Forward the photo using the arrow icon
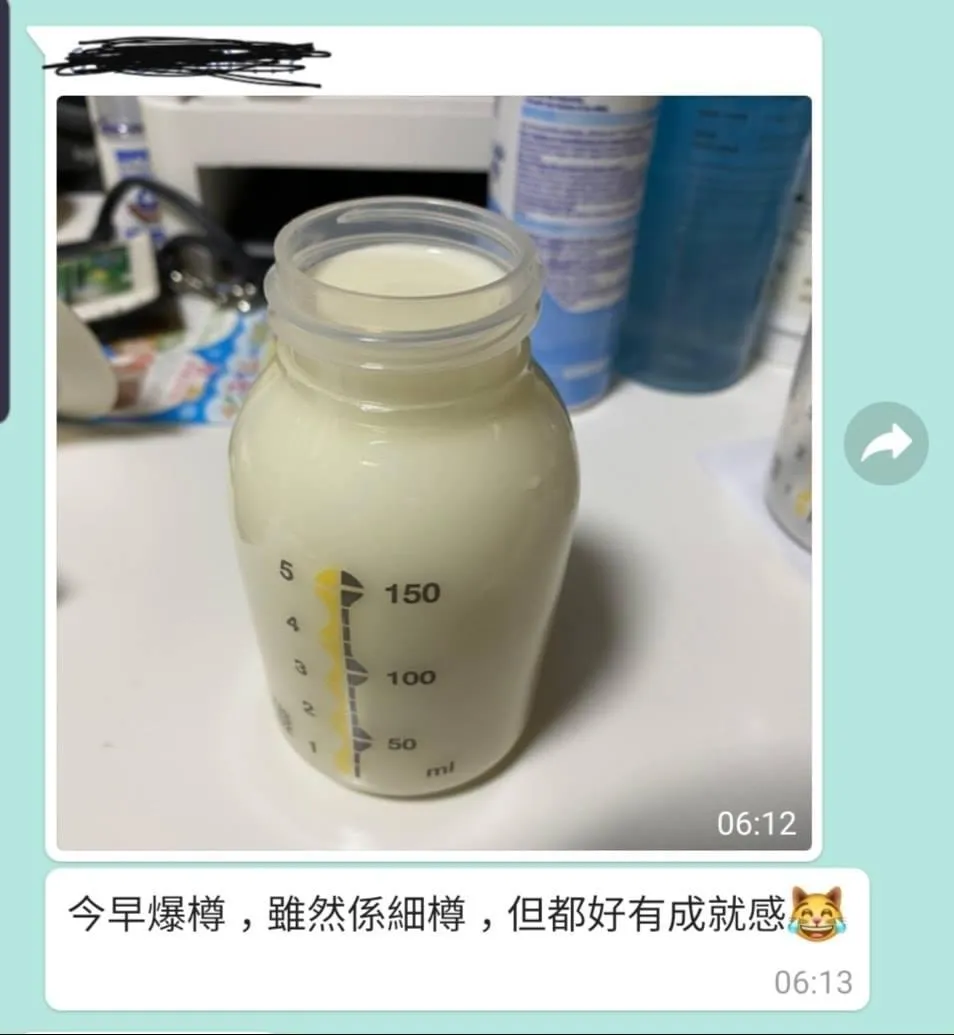The width and height of the screenshot is (954, 1035). [885, 444]
